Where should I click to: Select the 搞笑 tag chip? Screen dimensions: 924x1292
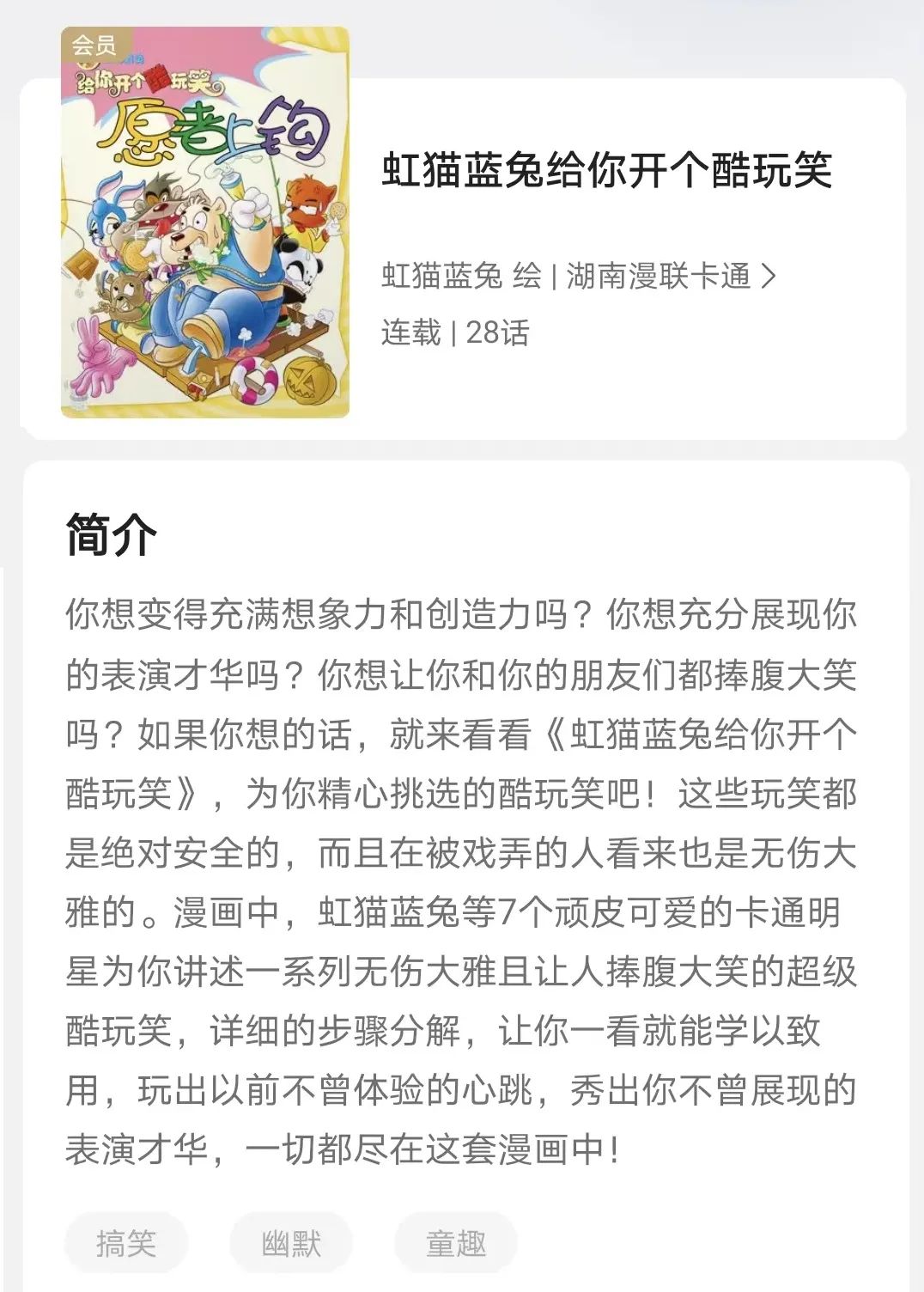click(x=126, y=1242)
